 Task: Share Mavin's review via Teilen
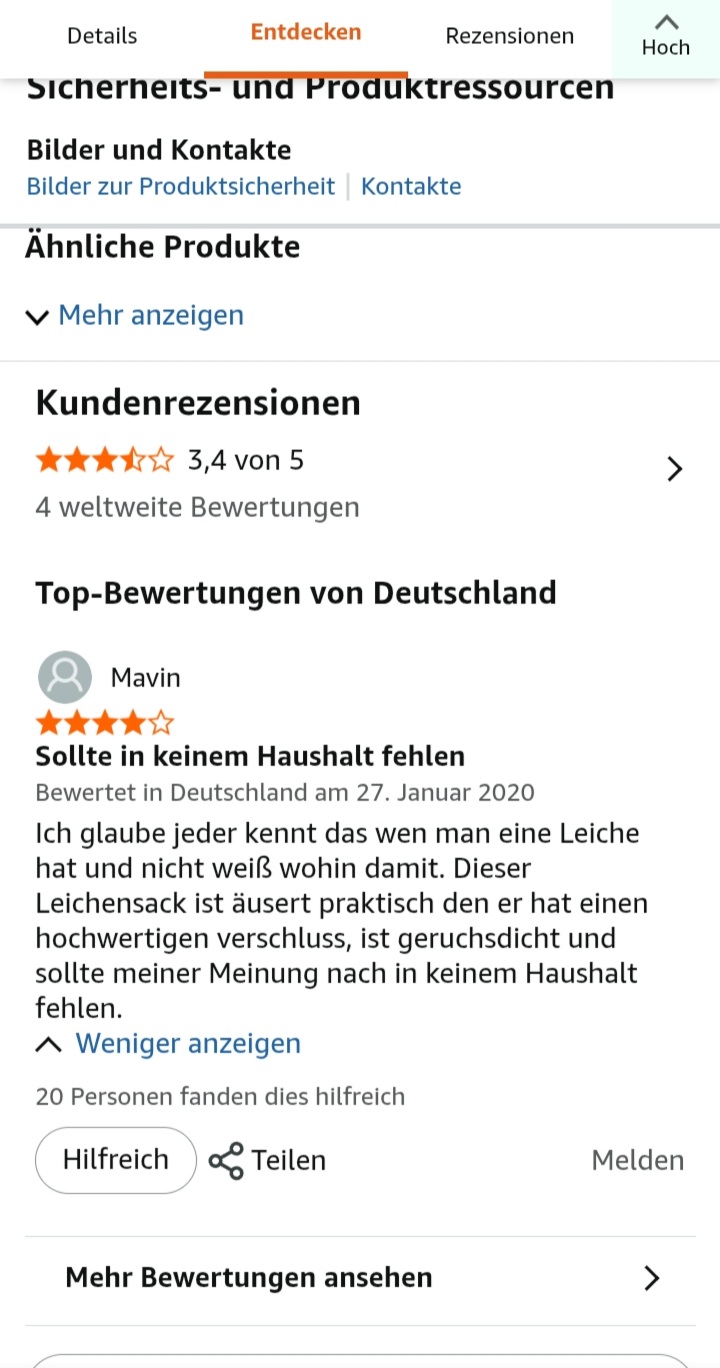click(x=267, y=1160)
